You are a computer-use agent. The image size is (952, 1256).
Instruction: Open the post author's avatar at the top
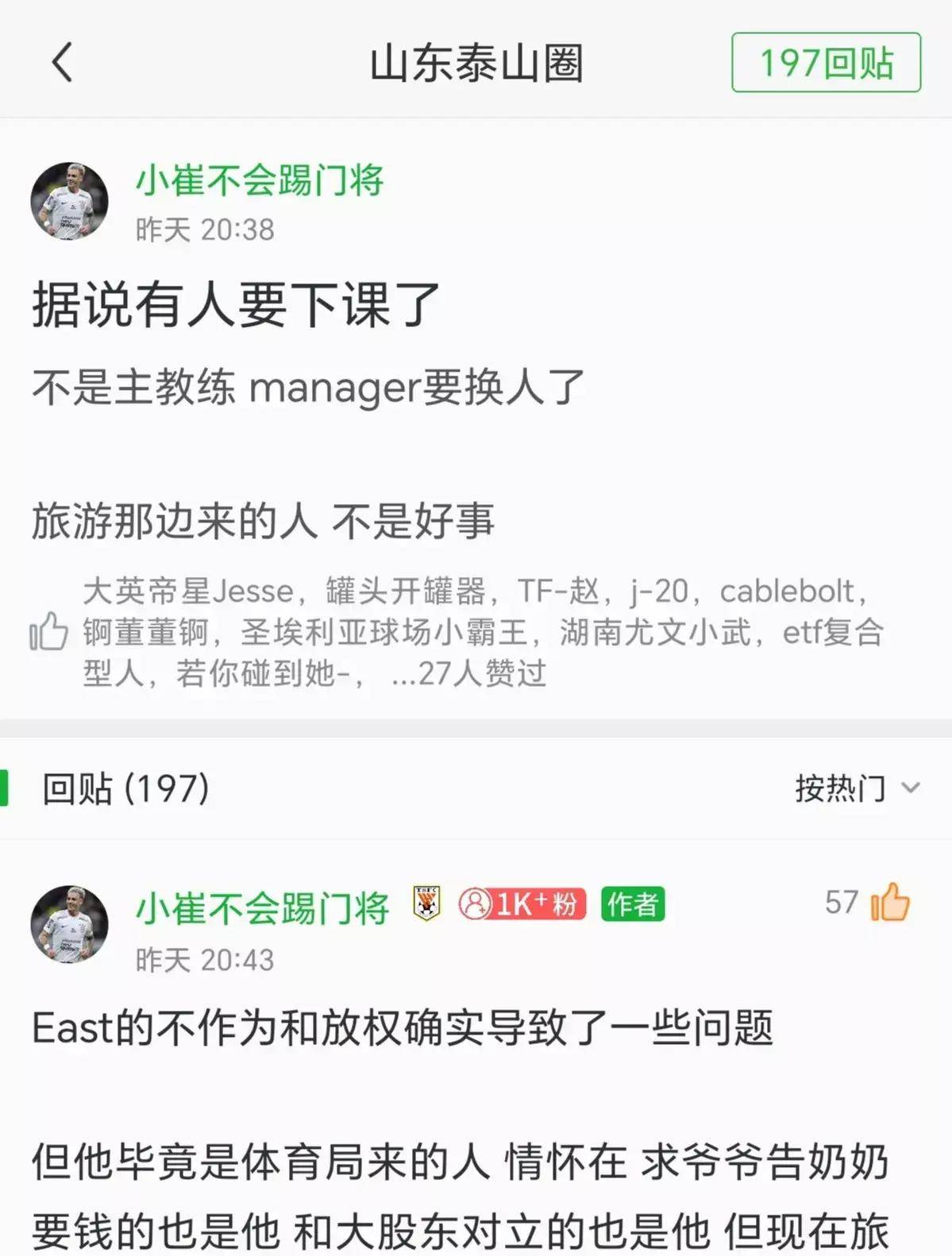point(69,201)
